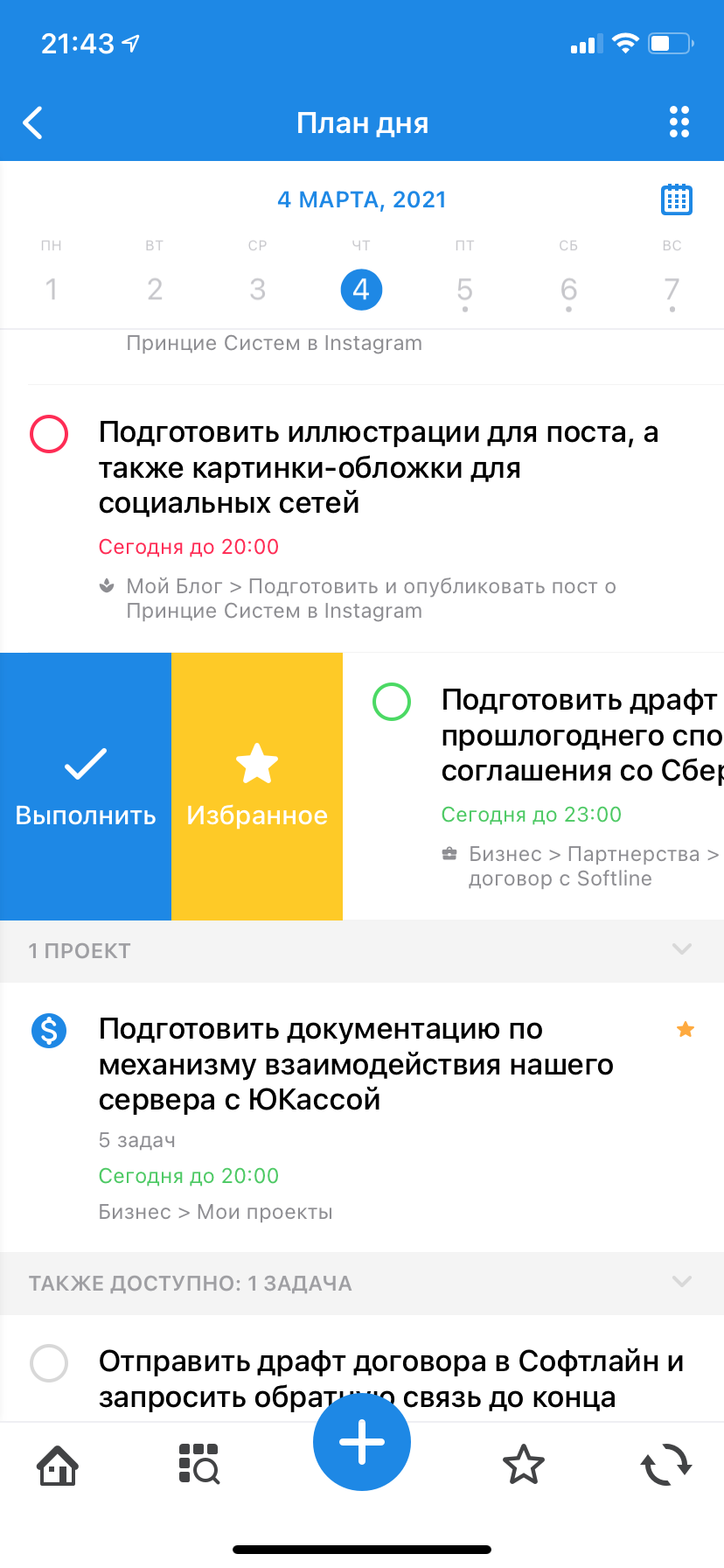Complete the Сбер draft agreement task
This screenshot has height=1568, width=724.
(392, 702)
